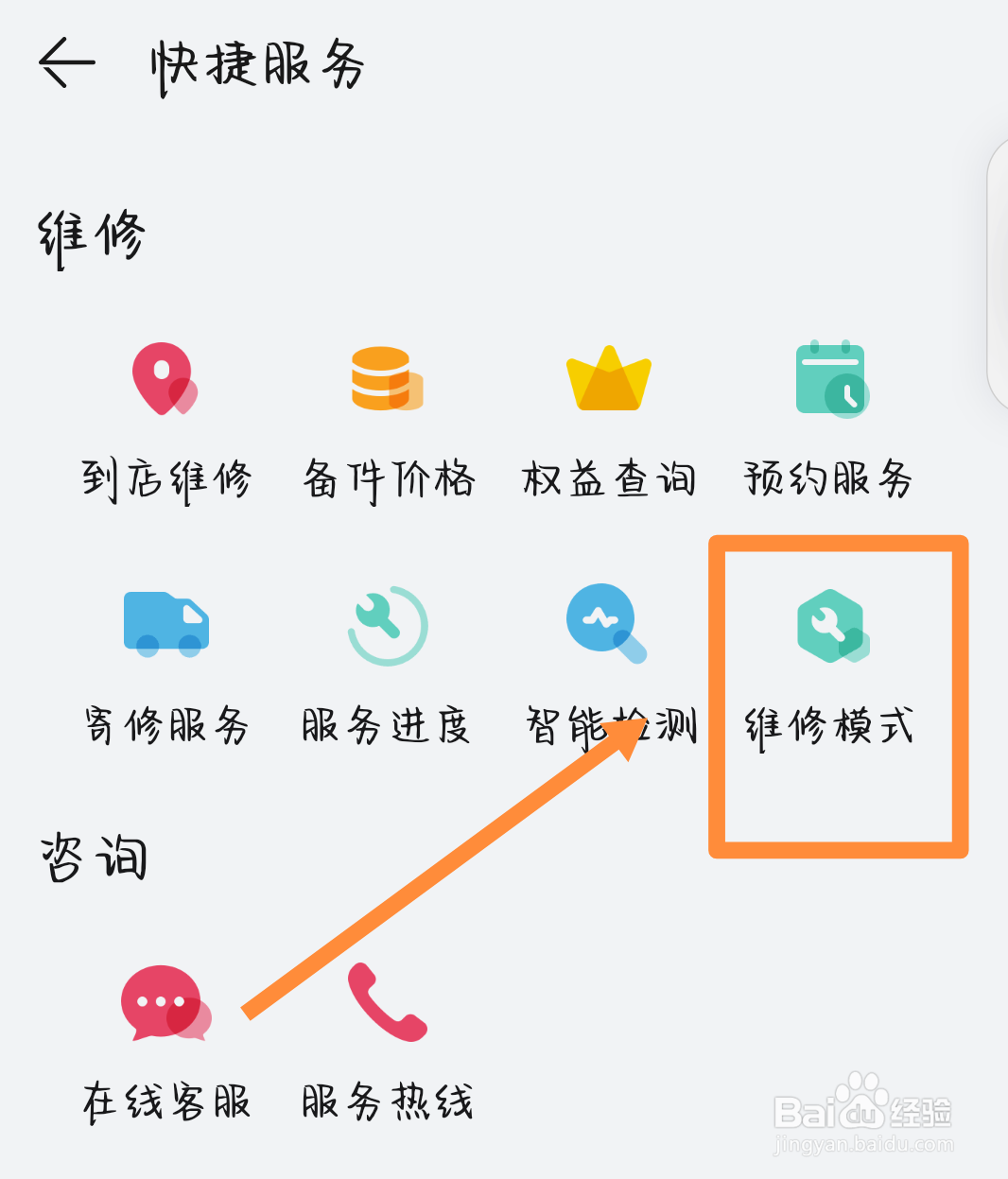Open 权益查询 rights inquiry
The width and height of the screenshot is (1008, 1179).
point(608,378)
